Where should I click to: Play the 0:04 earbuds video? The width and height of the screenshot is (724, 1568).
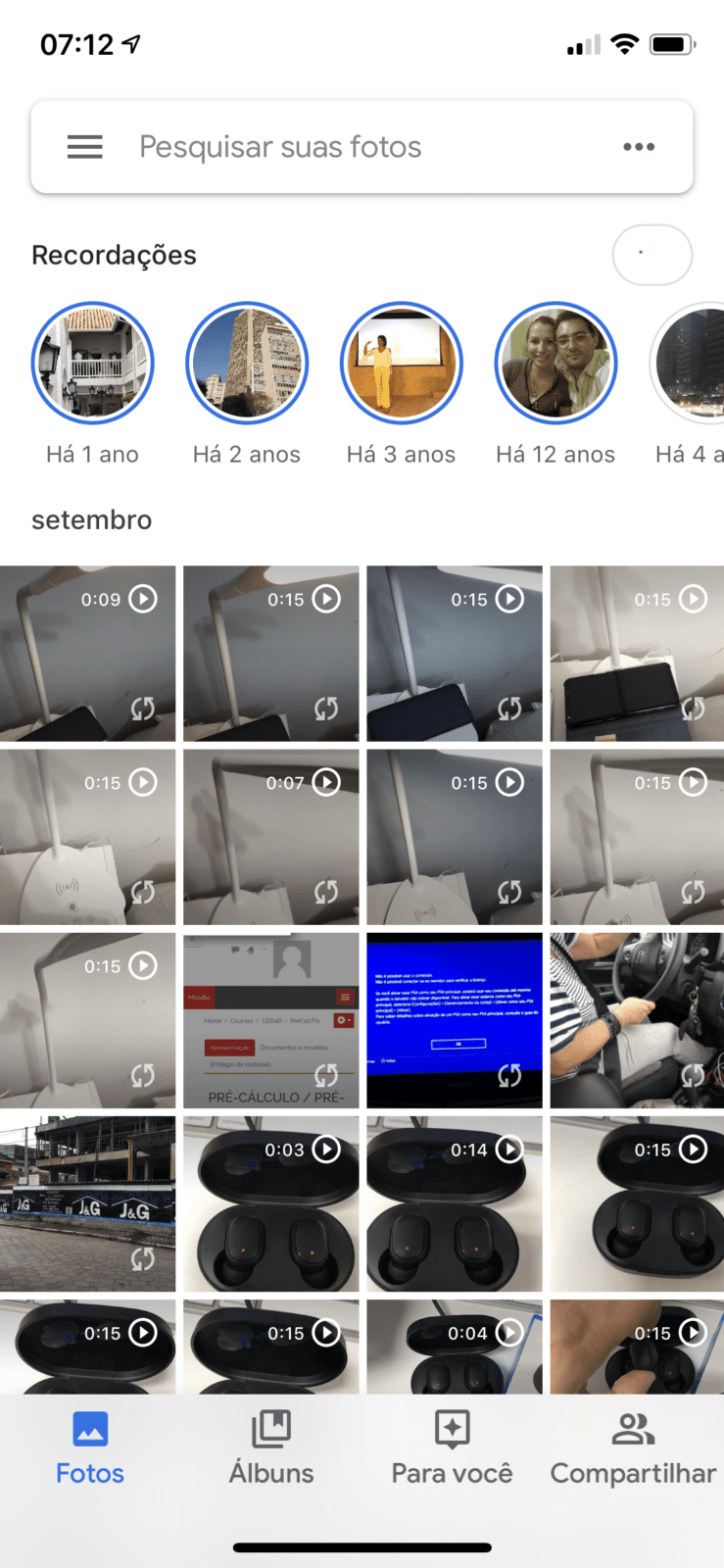point(454,1347)
